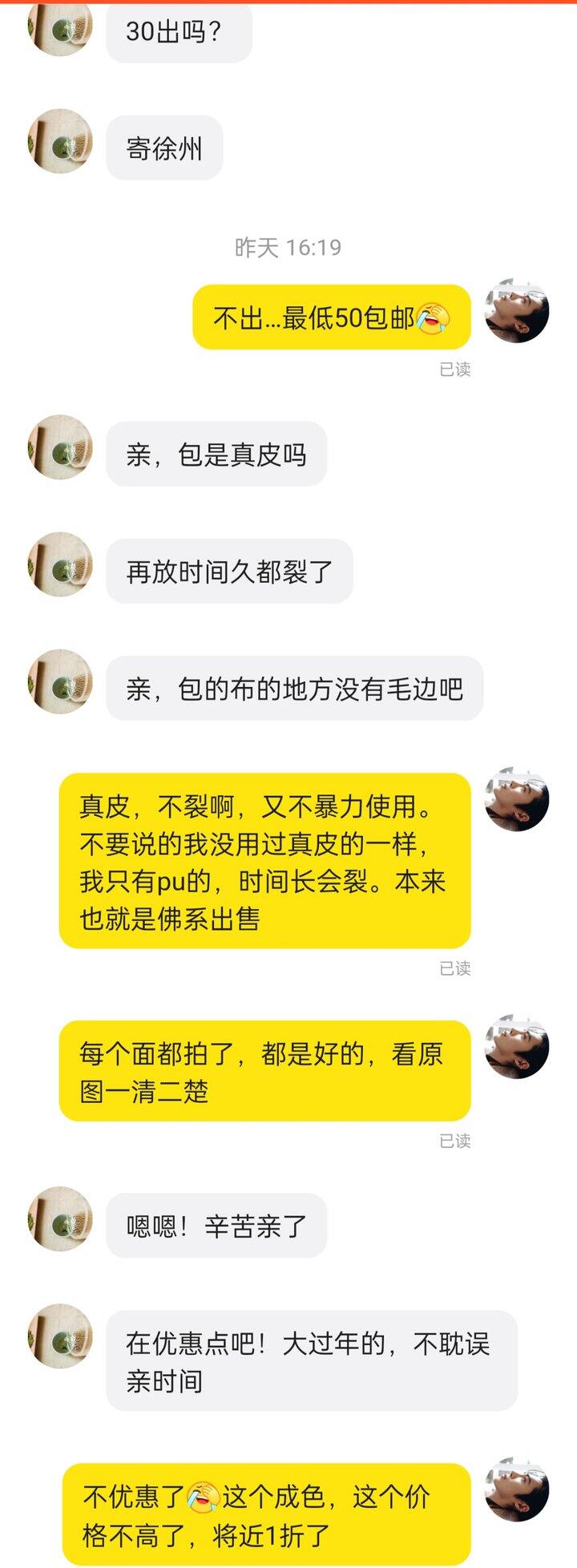Viewport: 577px width, 1568px height.
Task: Tap seller's avatar next to "不出...最低50包邮"
Action: (x=517, y=311)
